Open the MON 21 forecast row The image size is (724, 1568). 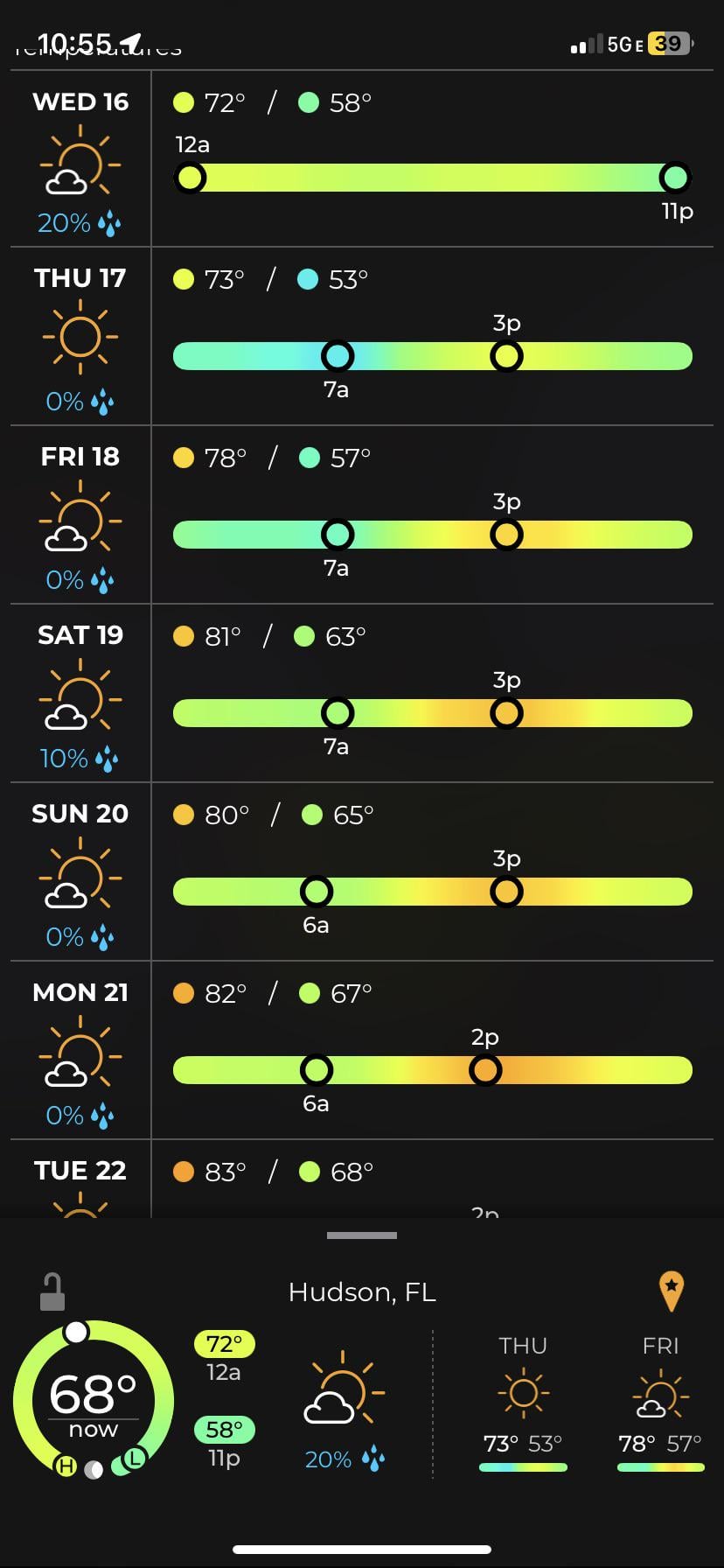[362, 1050]
